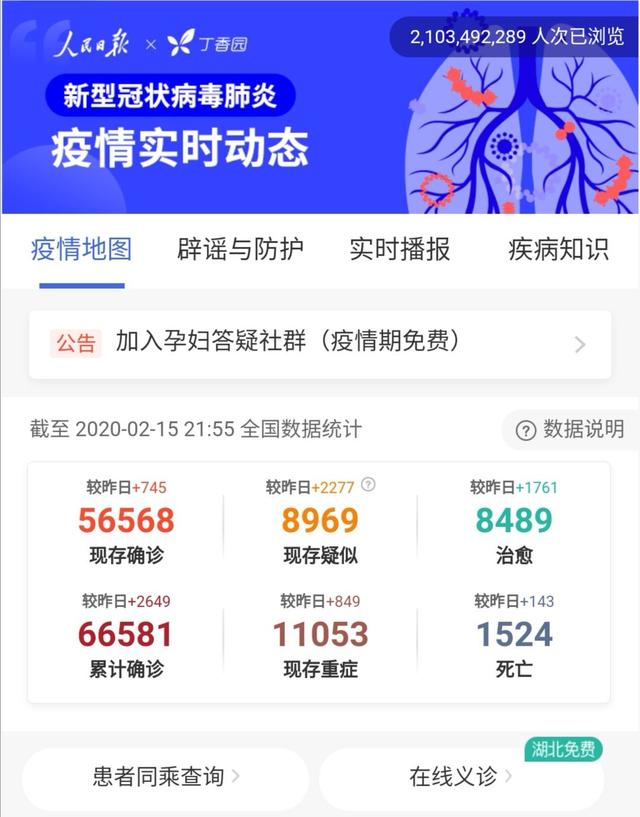Viewport: 640px width, 817px height.
Task: Open 数据说明 data explanation
Action: click(x=570, y=430)
